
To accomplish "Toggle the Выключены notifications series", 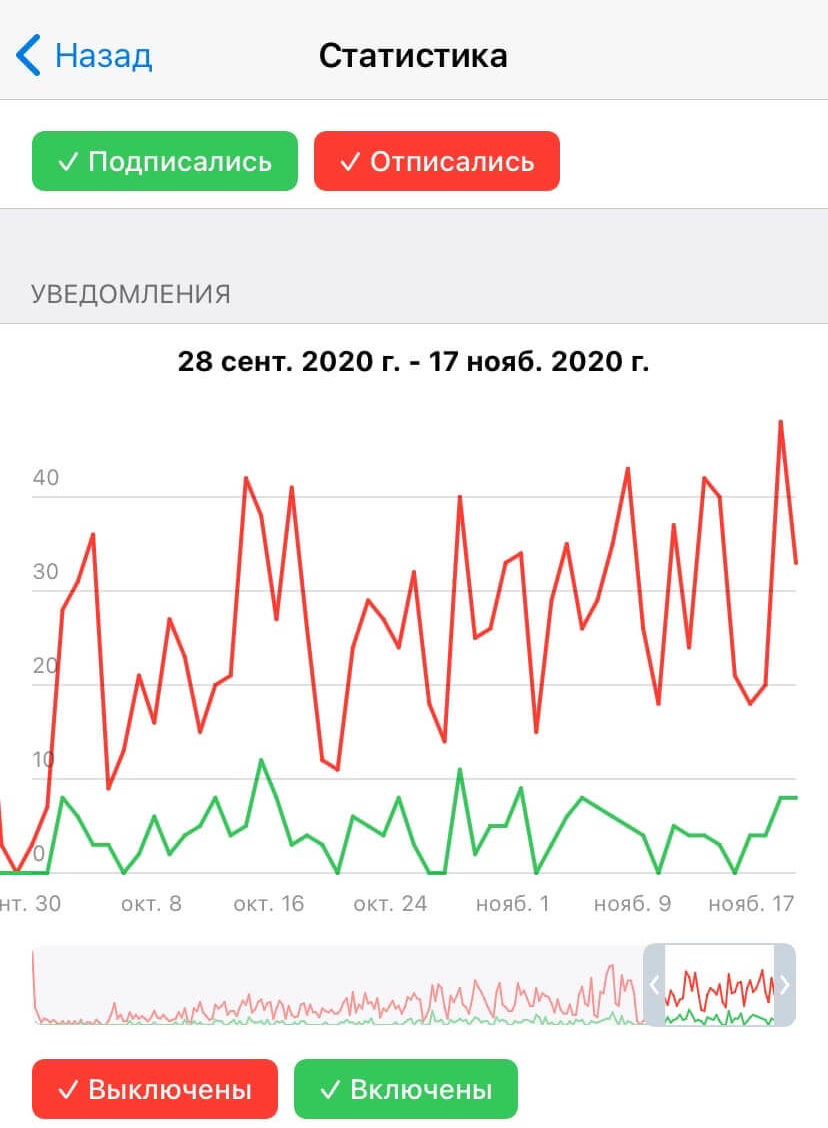I will point(155,1089).
